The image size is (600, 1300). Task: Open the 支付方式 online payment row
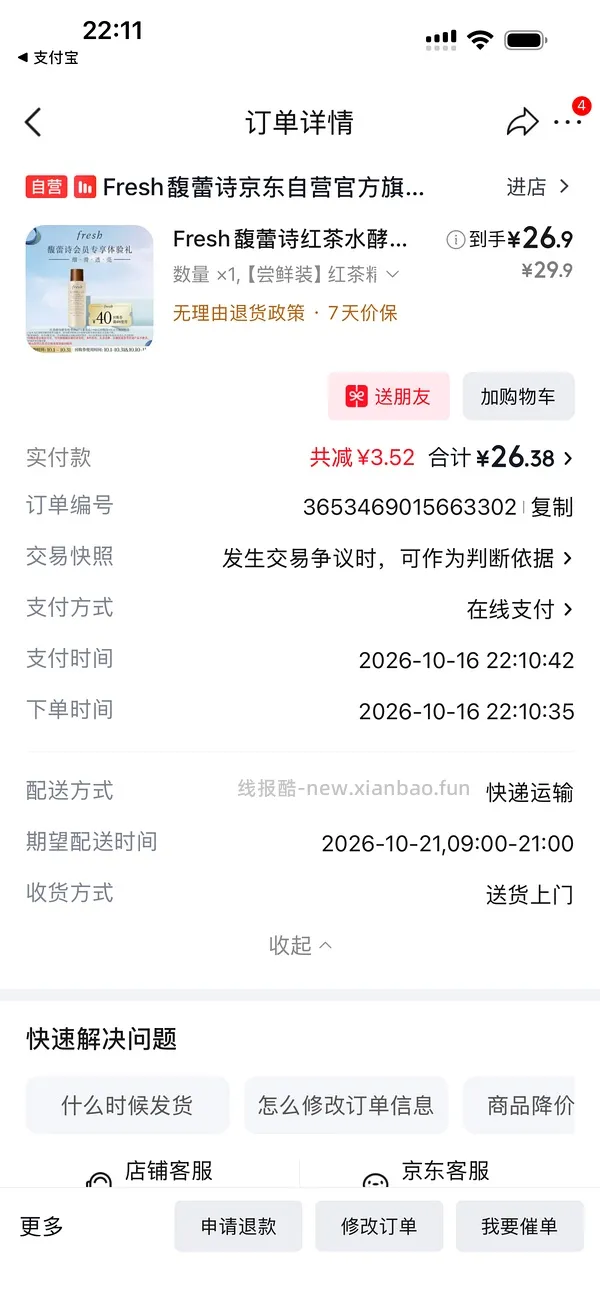point(300,609)
